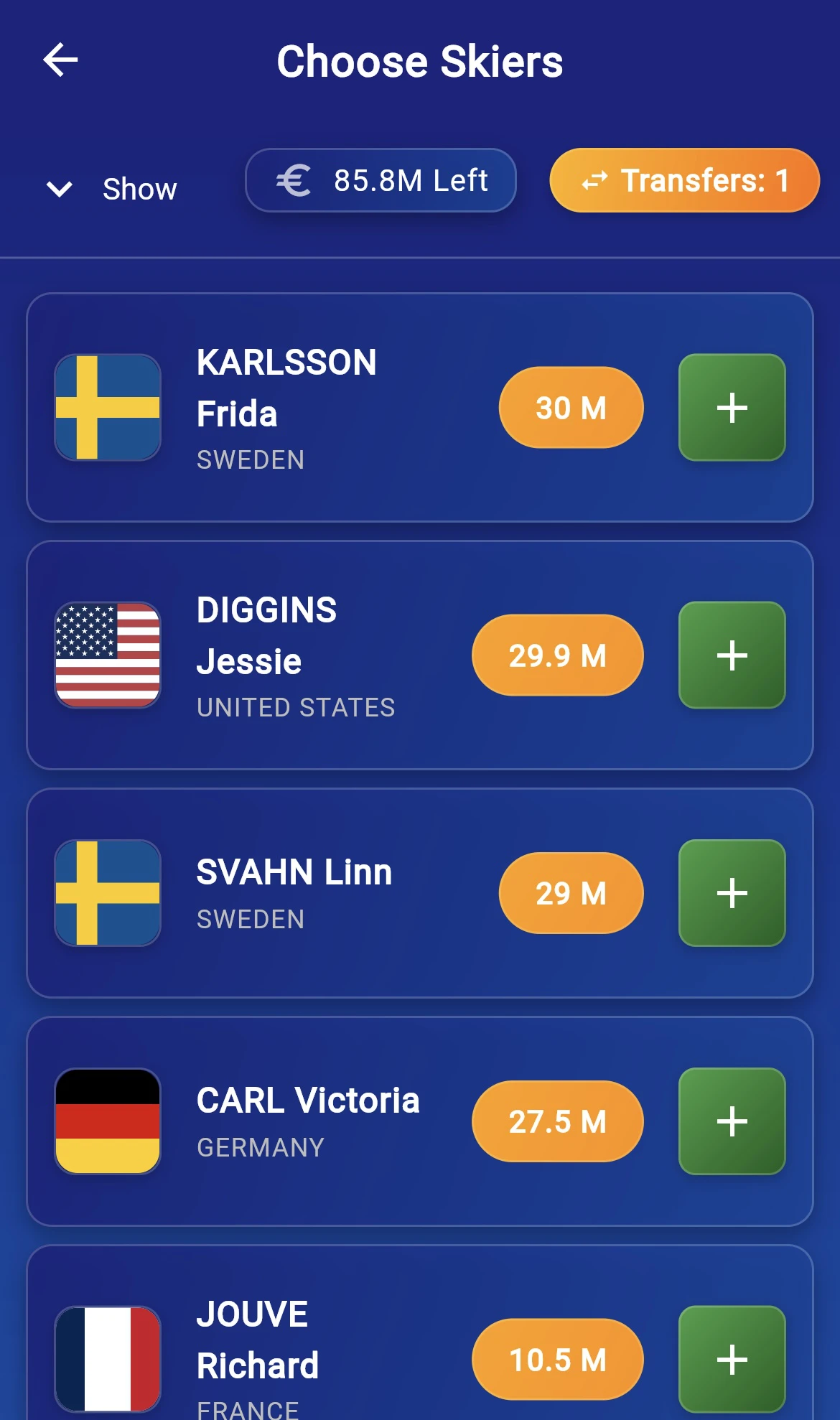The width and height of the screenshot is (840, 1420).
Task: Add Jessie Diggins to the team
Action: (x=732, y=655)
